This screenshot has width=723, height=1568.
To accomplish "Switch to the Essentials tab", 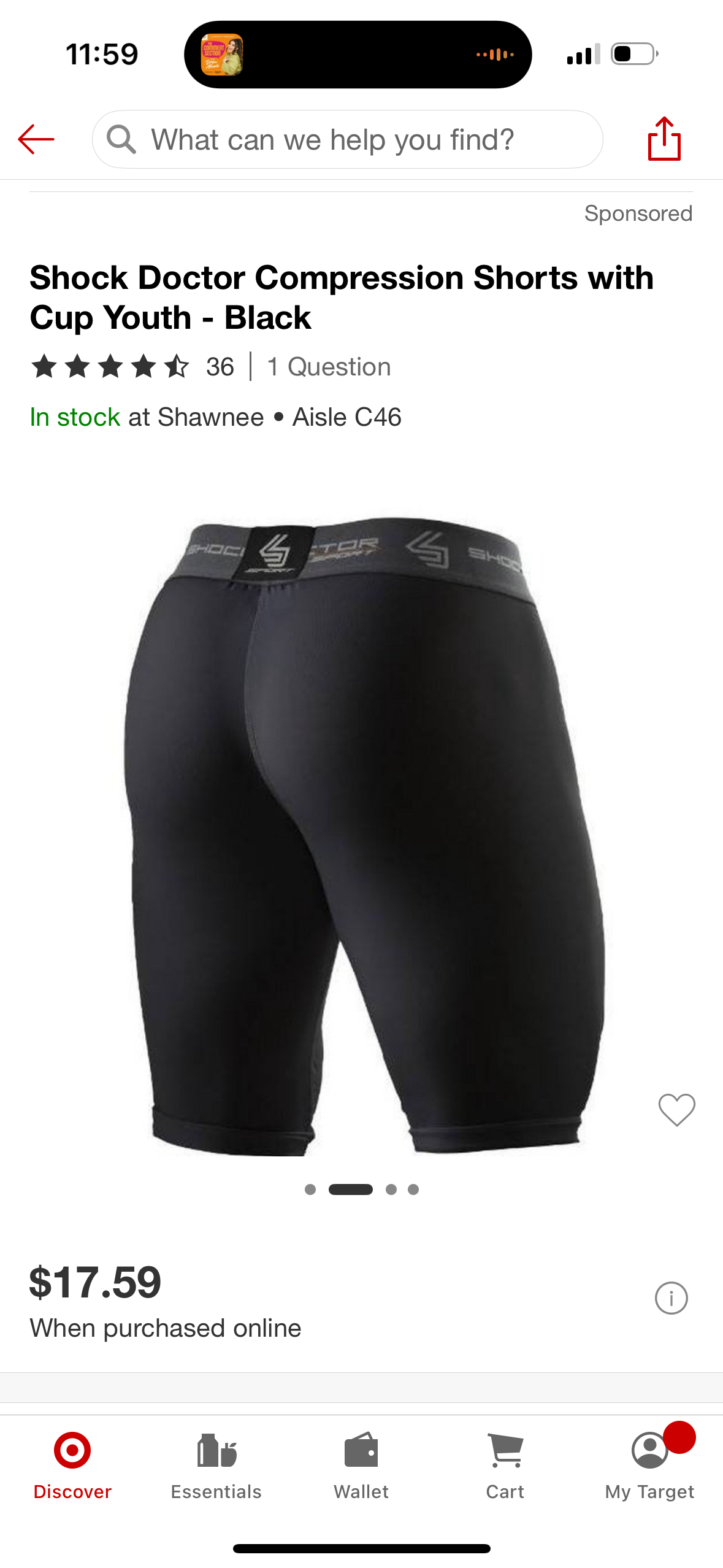I will tap(216, 1465).
